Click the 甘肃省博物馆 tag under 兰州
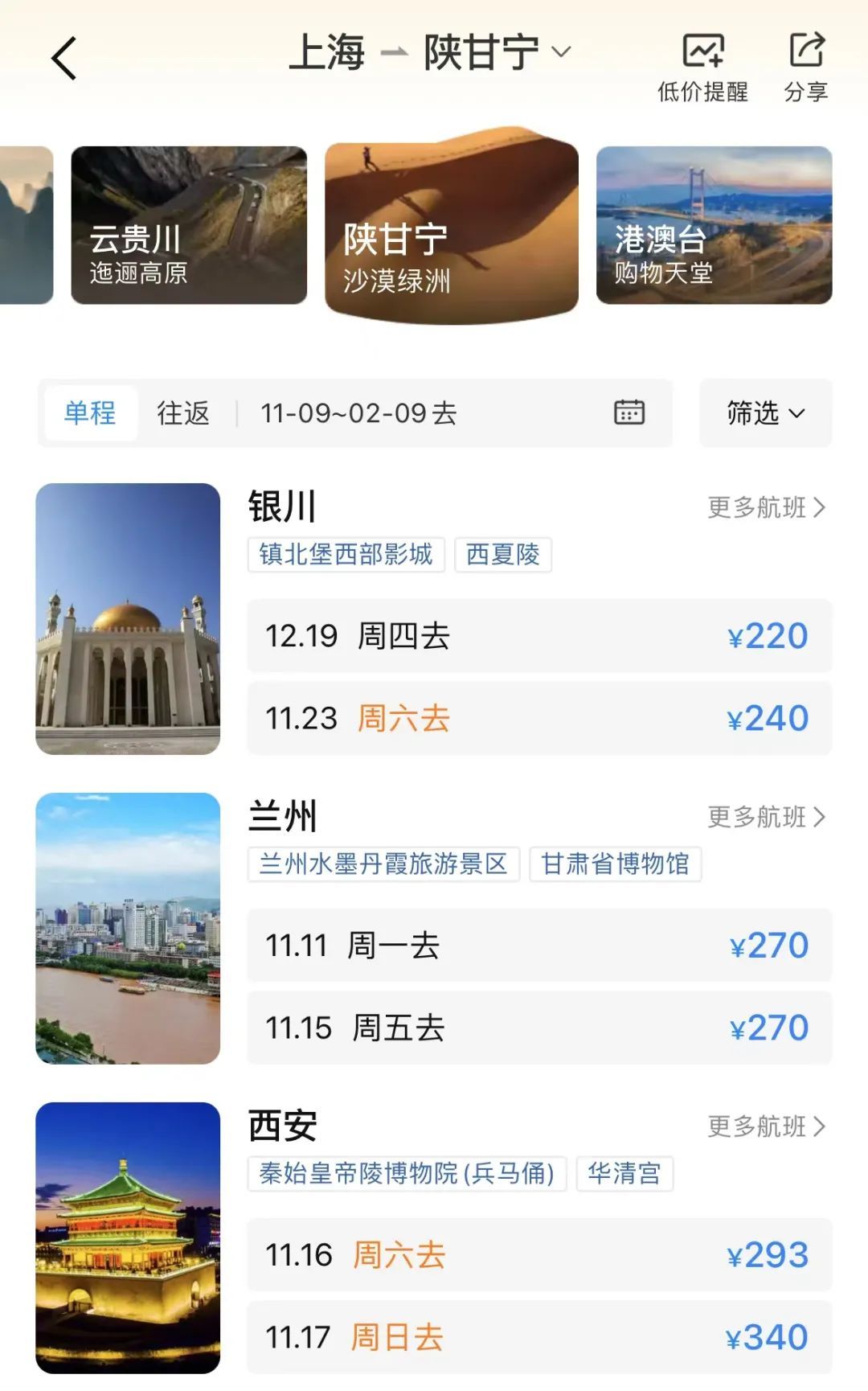868x1391 pixels. pyautogui.click(x=615, y=864)
